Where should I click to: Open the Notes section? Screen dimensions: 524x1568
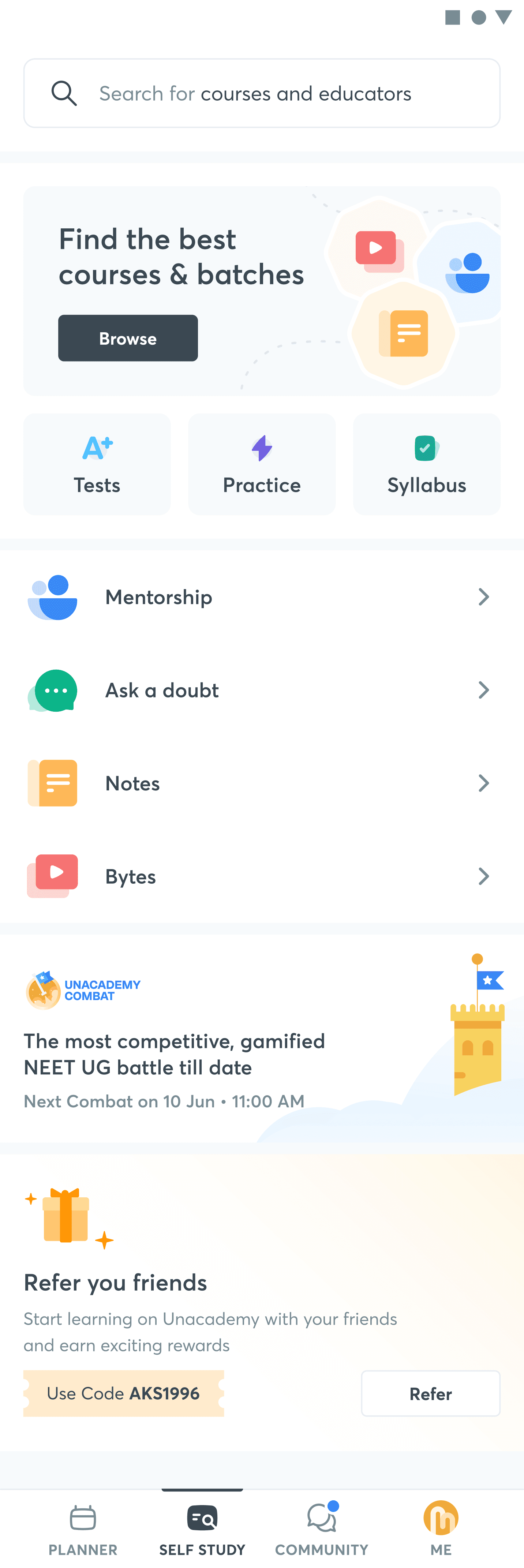click(x=262, y=783)
